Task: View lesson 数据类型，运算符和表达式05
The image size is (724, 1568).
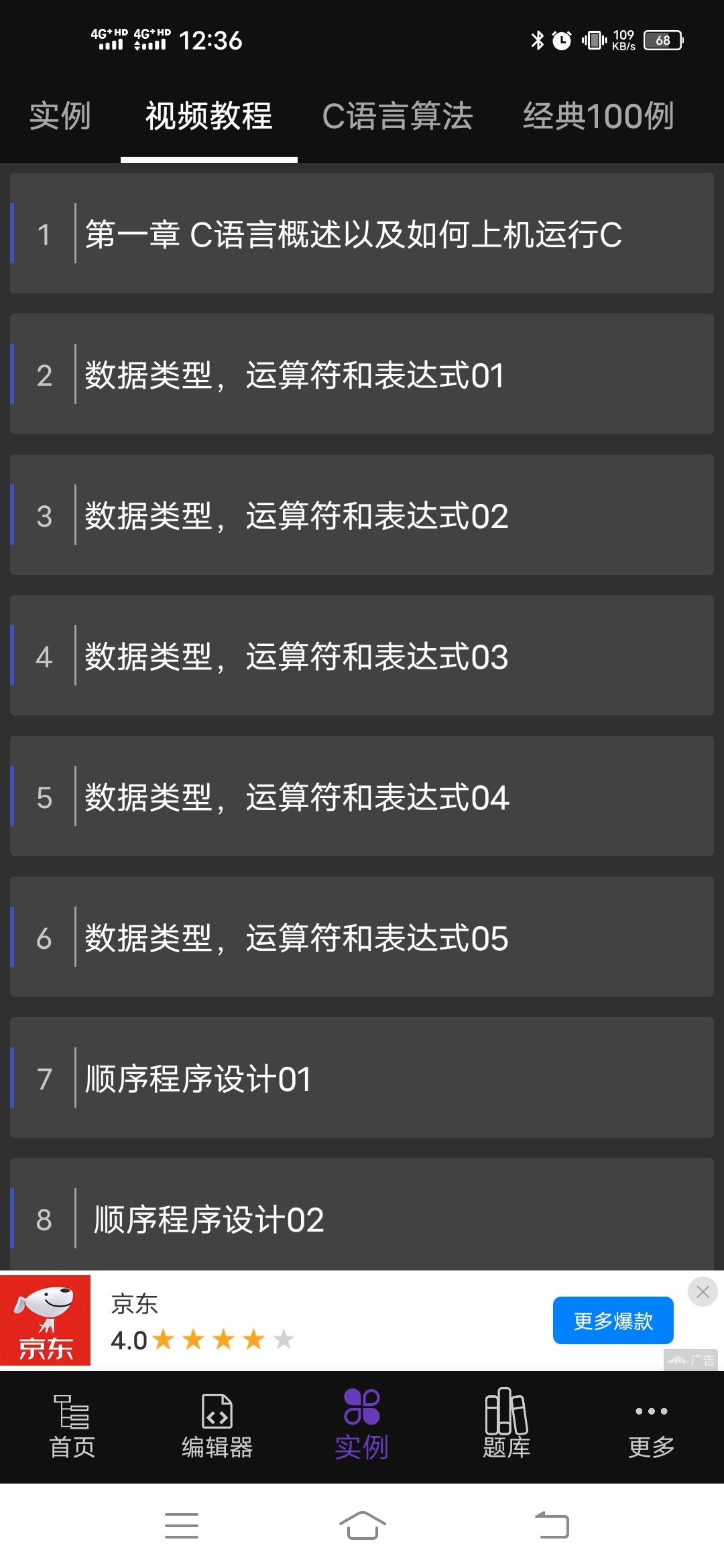Action: coord(362,937)
